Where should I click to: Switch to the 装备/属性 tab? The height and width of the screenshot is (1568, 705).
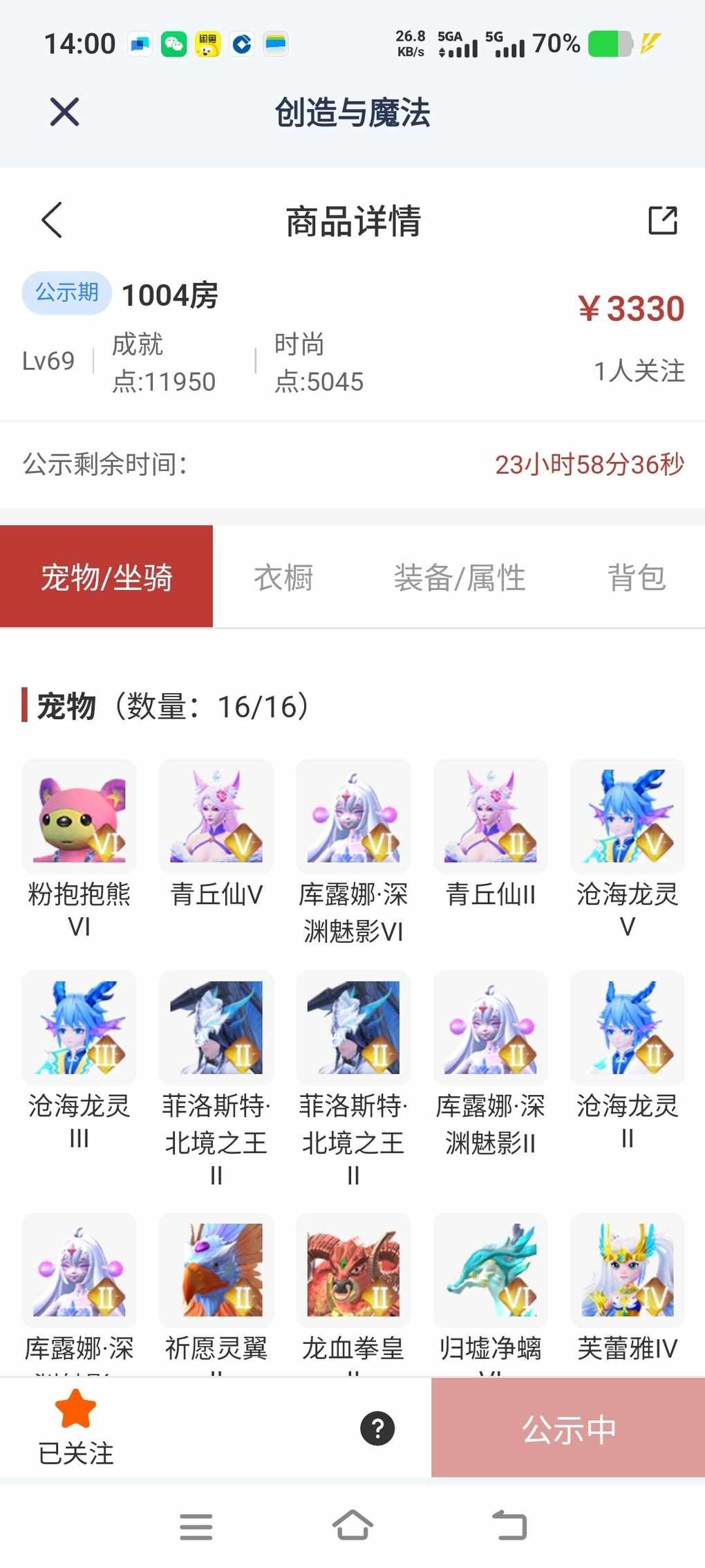tap(460, 577)
